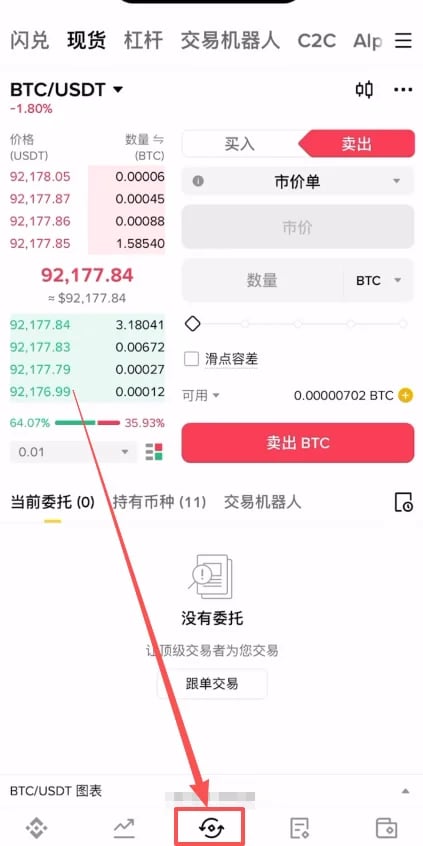This screenshot has height=846, width=423.
Task: Open the wallet tab in bottom navigation
Action: click(x=386, y=827)
